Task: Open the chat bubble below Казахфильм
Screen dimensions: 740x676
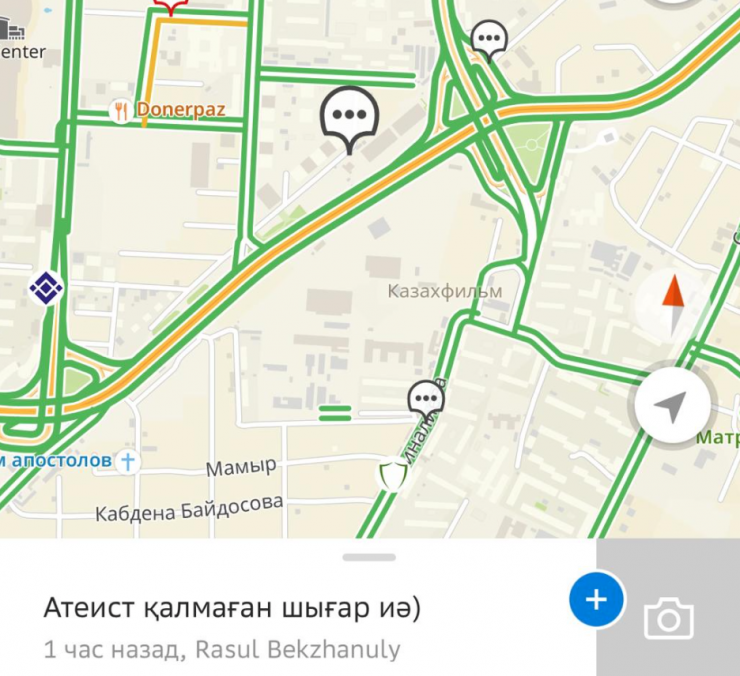Action: pyautogui.click(x=427, y=400)
